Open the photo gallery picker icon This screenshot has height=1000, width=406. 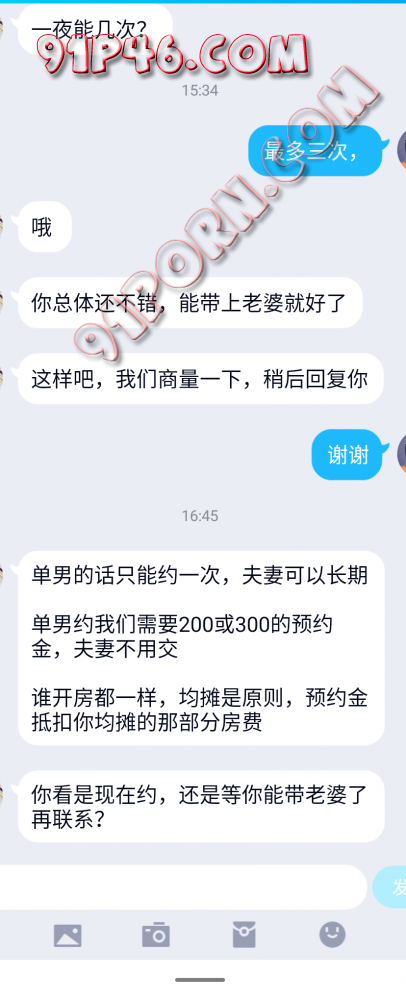[68, 936]
